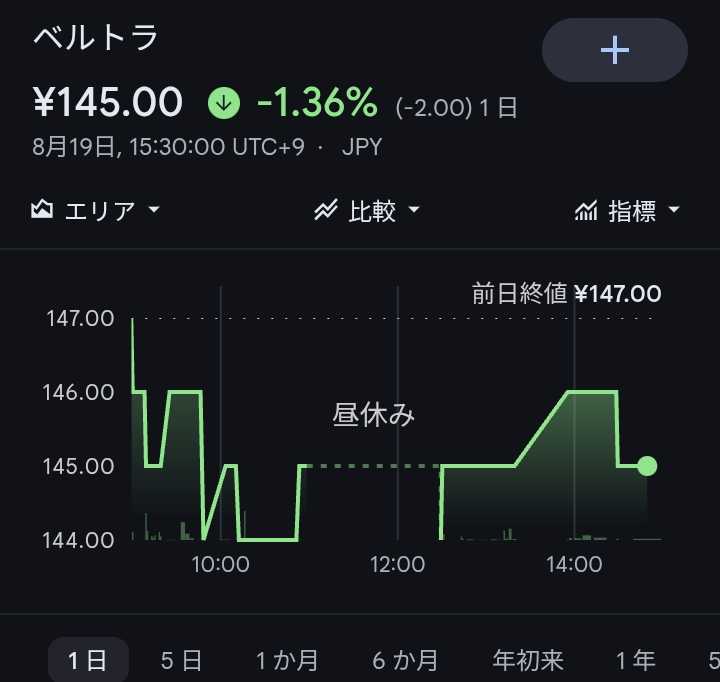The height and width of the screenshot is (682, 720).
Task: Show the 6か月 chart range
Action: pyautogui.click(x=405, y=660)
